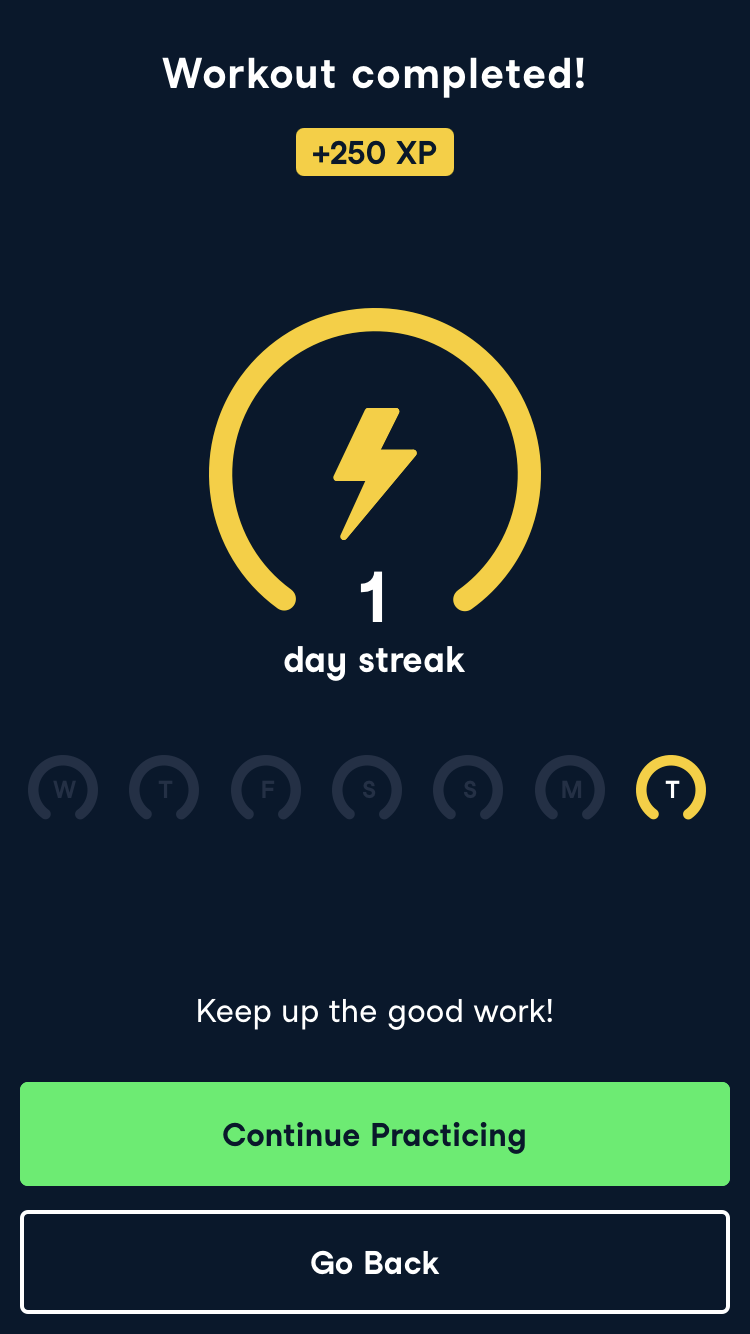
Task: Select the Go Back button
Action: [375, 1262]
